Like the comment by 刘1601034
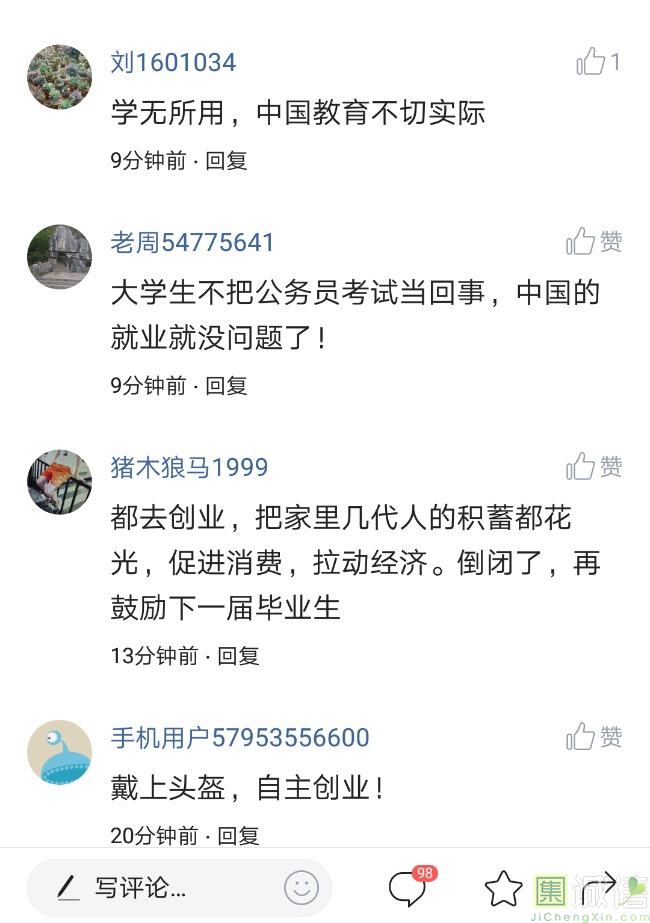Screen dimensions: 650x923 pyautogui.click(x=592, y=62)
